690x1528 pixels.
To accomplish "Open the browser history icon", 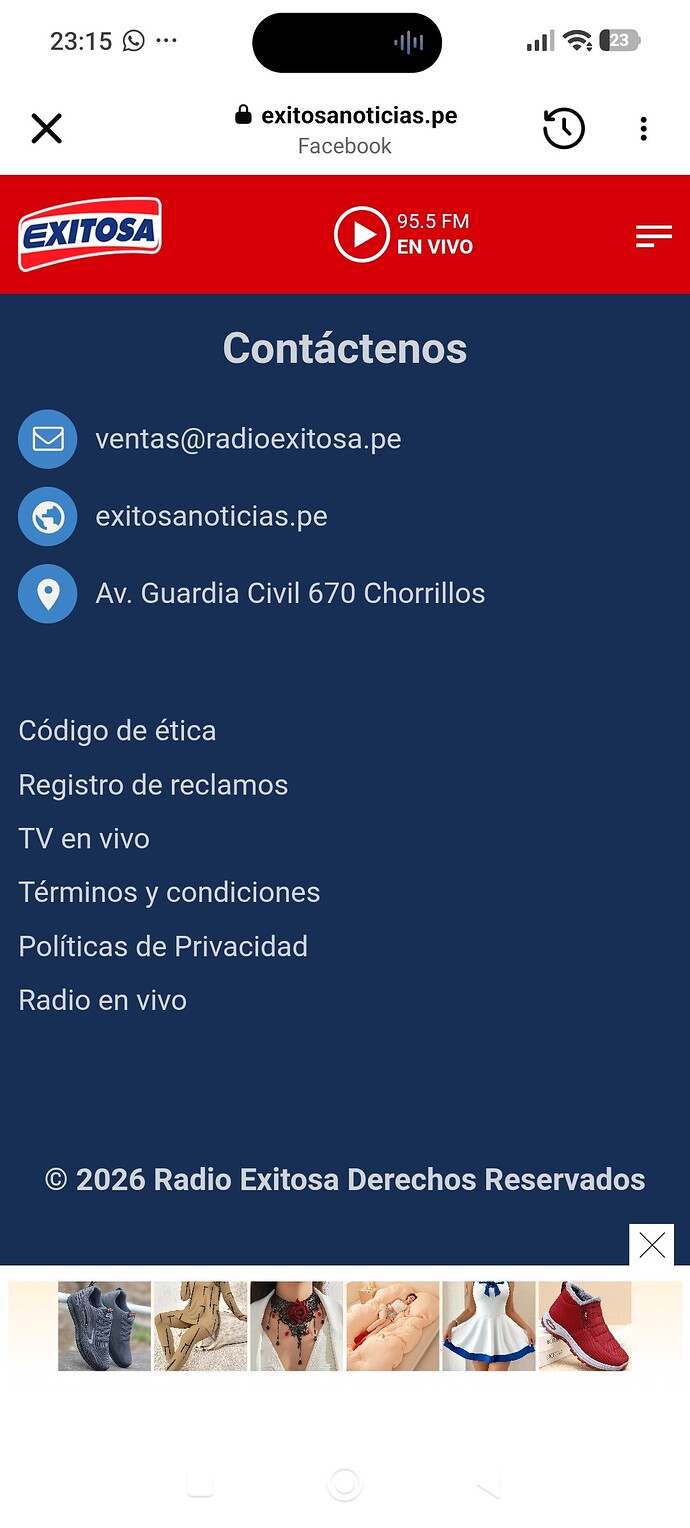I will (x=564, y=128).
